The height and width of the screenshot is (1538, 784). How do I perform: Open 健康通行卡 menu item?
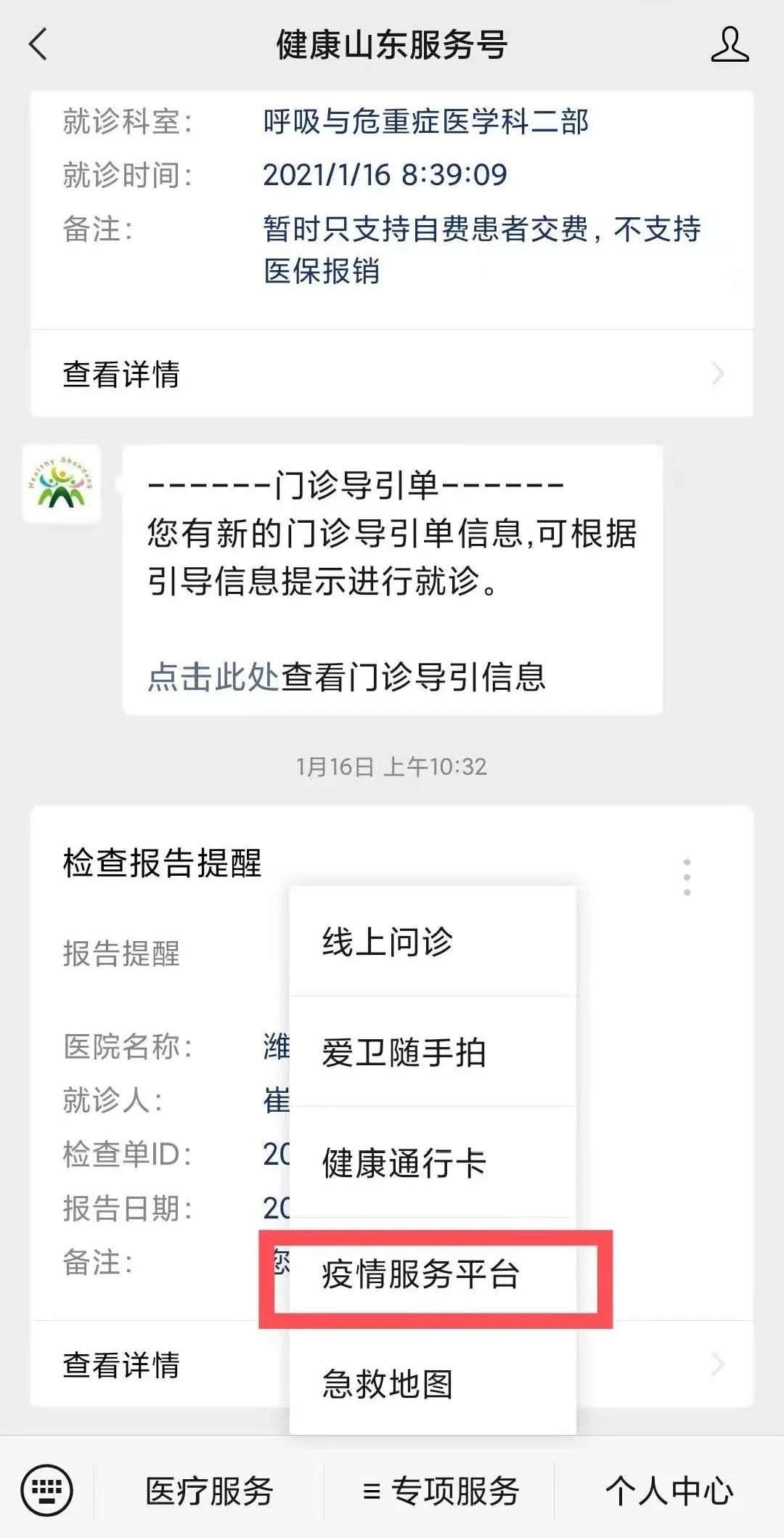coord(433,1163)
